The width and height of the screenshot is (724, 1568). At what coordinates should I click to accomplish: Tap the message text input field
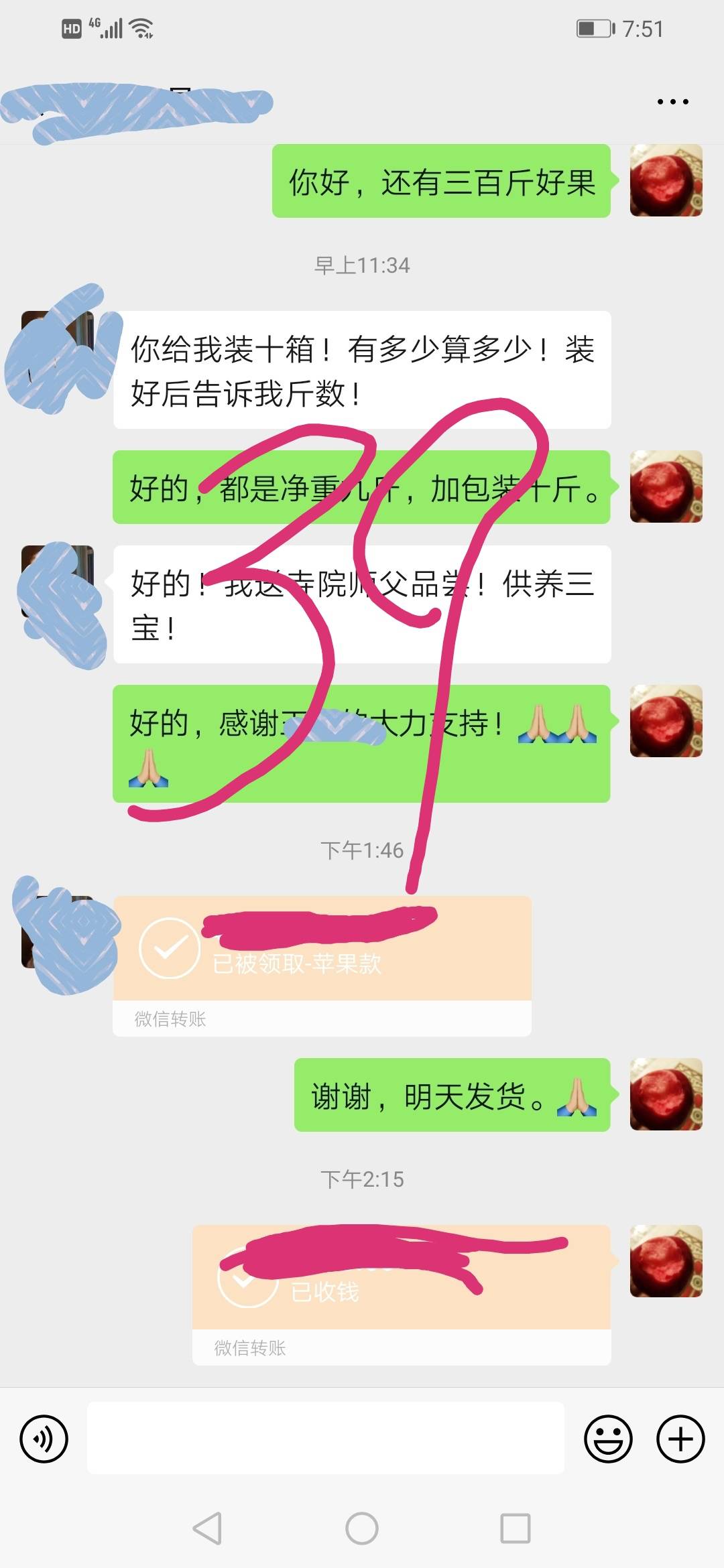pyautogui.click(x=325, y=1438)
